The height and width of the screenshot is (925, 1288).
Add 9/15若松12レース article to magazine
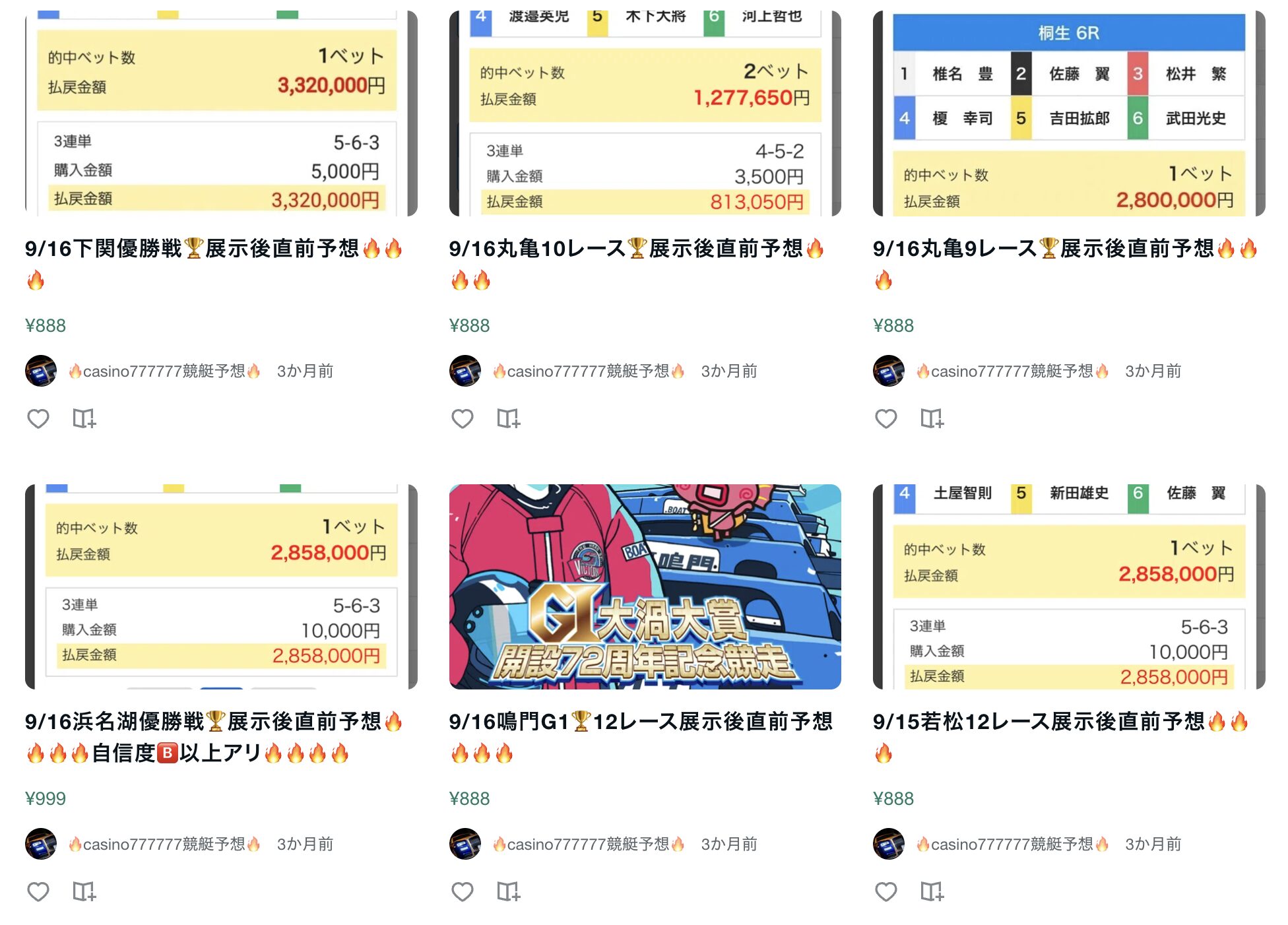[932, 891]
